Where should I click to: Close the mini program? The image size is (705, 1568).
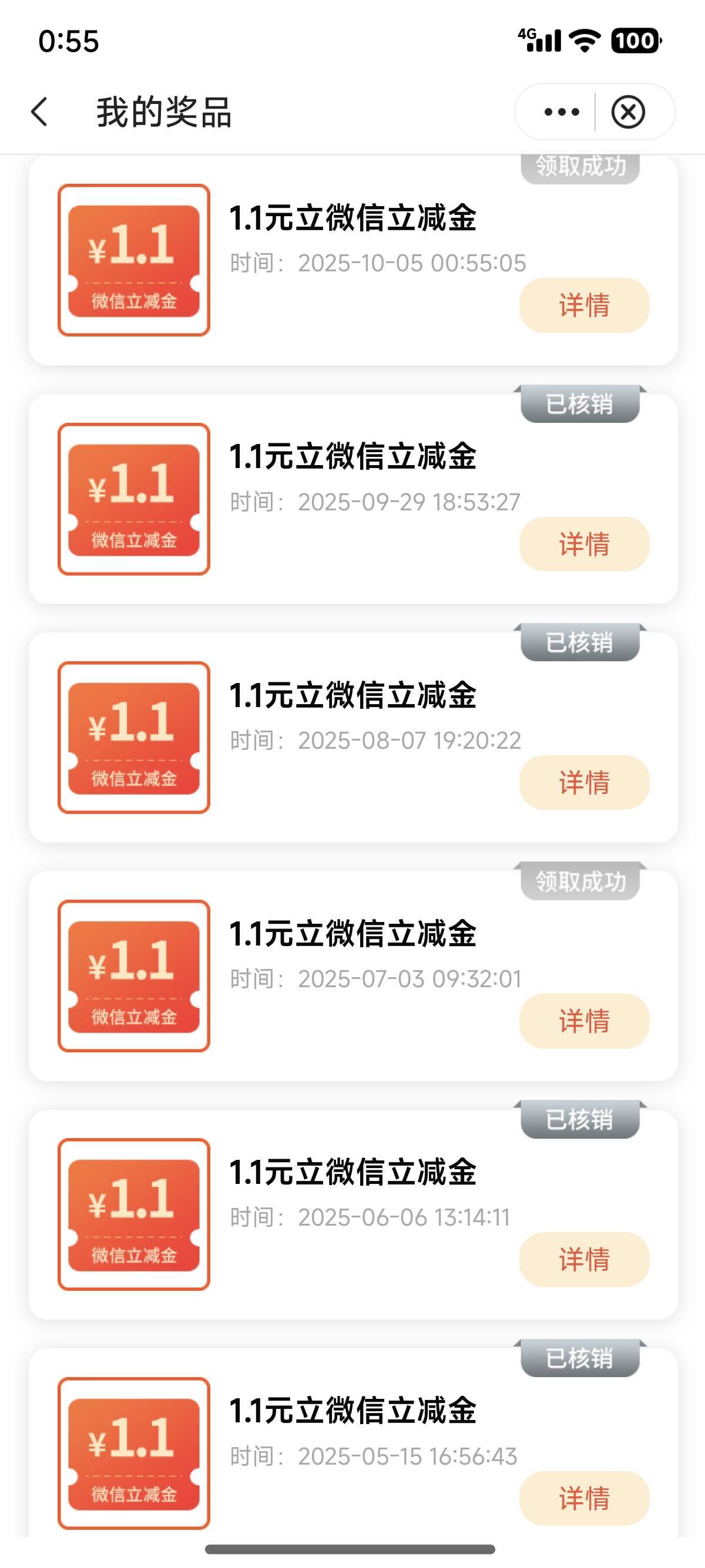tap(627, 112)
